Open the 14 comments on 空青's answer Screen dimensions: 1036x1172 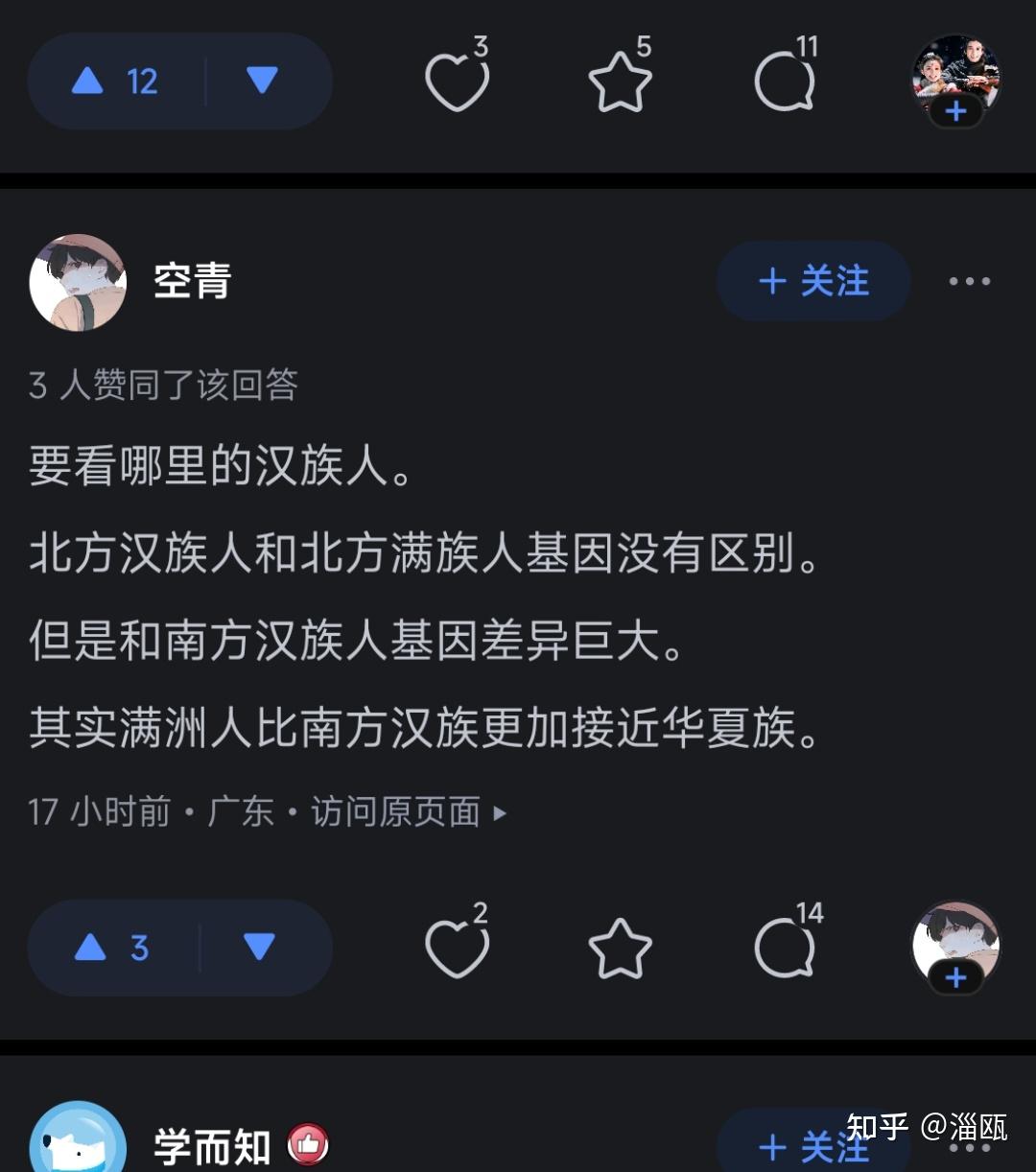click(x=785, y=949)
